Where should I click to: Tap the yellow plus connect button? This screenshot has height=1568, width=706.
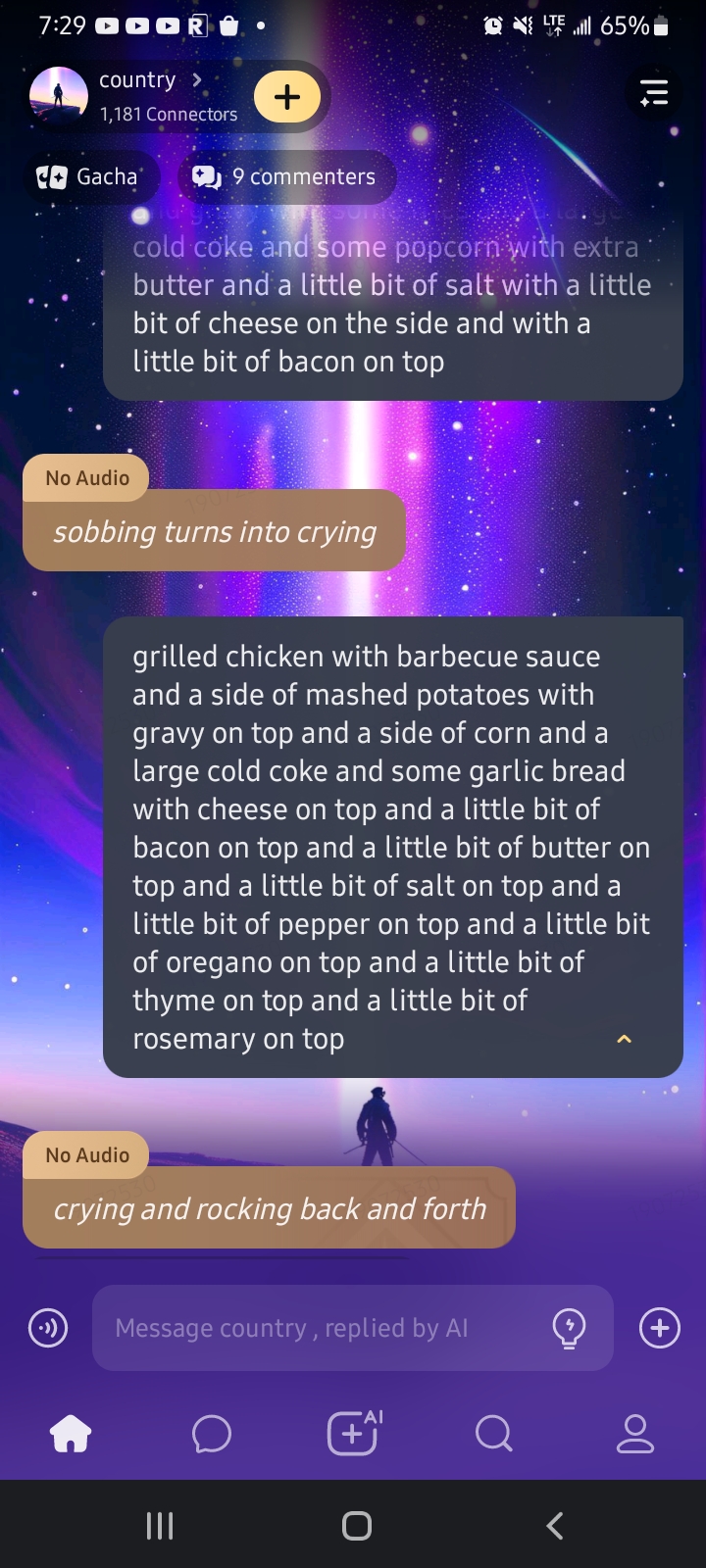(287, 97)
